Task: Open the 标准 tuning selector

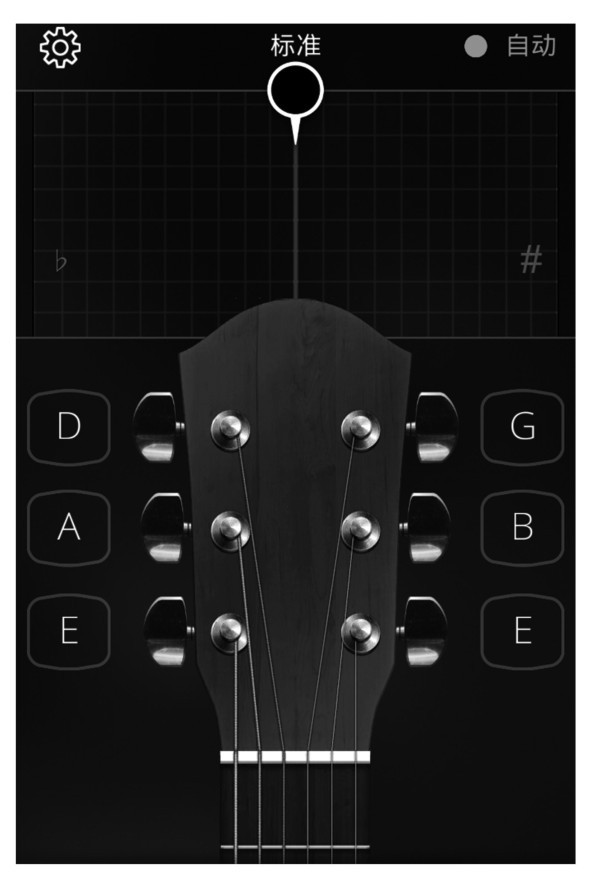Action: click(x=296, y=46)
